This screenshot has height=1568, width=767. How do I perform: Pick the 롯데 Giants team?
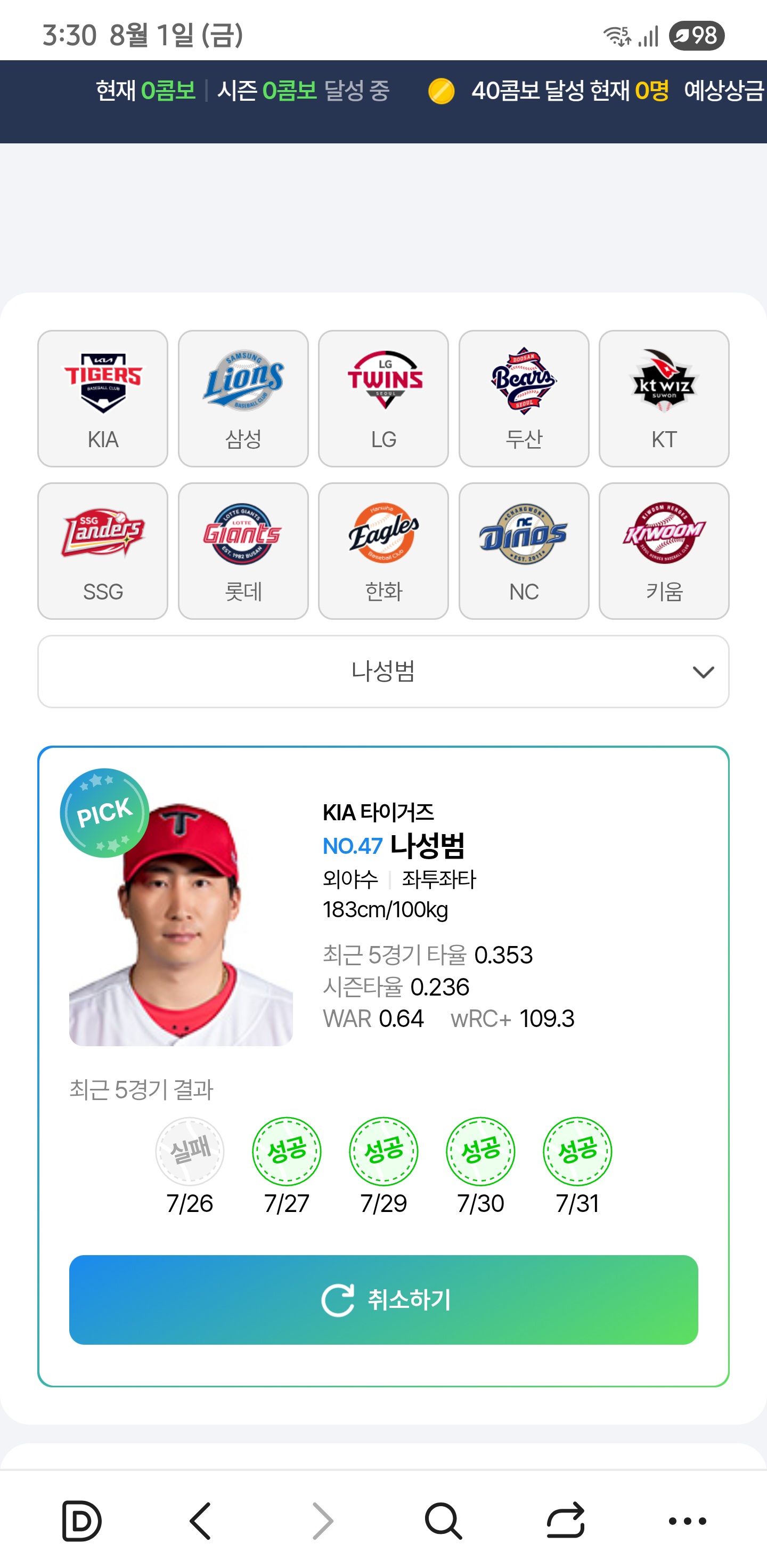pos(243,550)
